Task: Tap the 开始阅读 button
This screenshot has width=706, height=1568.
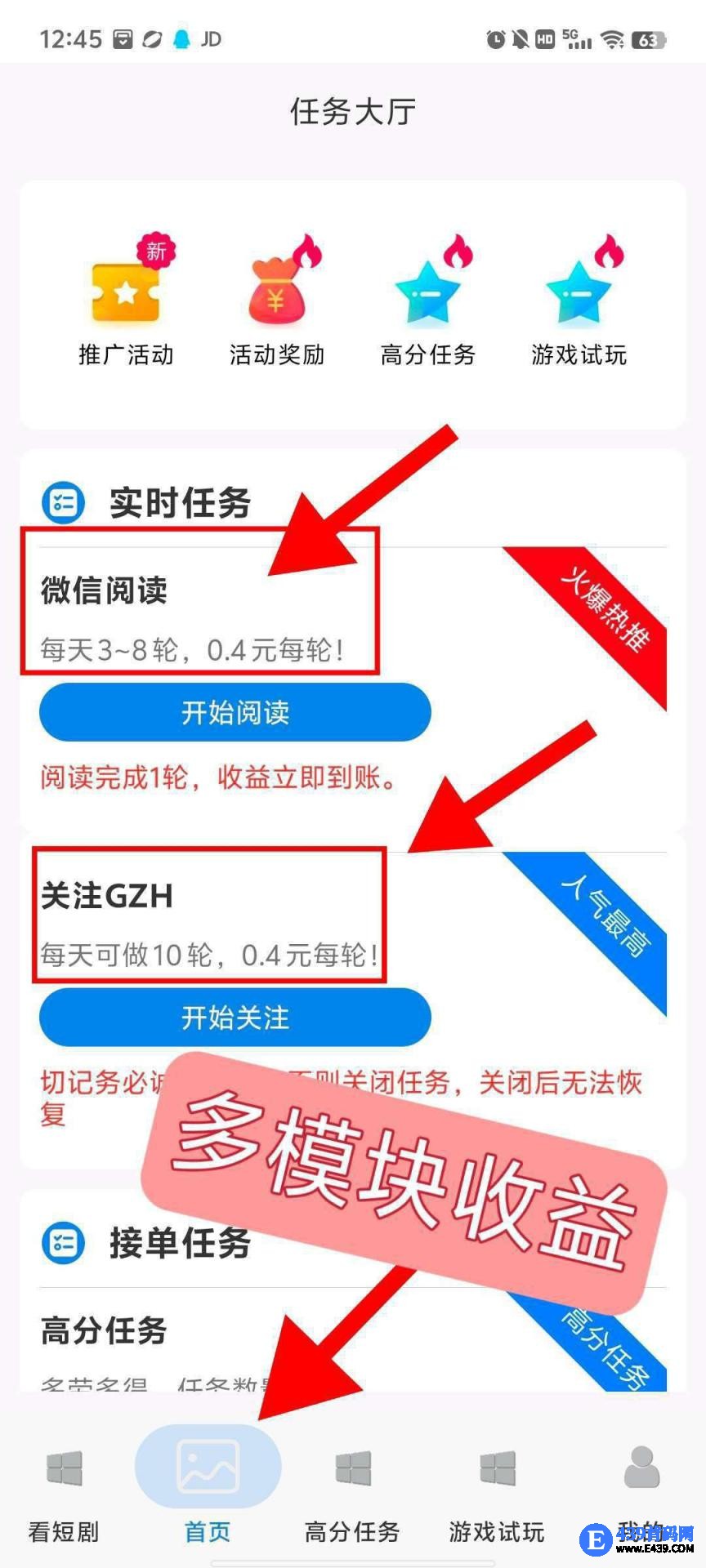Action: coord(235,712)
